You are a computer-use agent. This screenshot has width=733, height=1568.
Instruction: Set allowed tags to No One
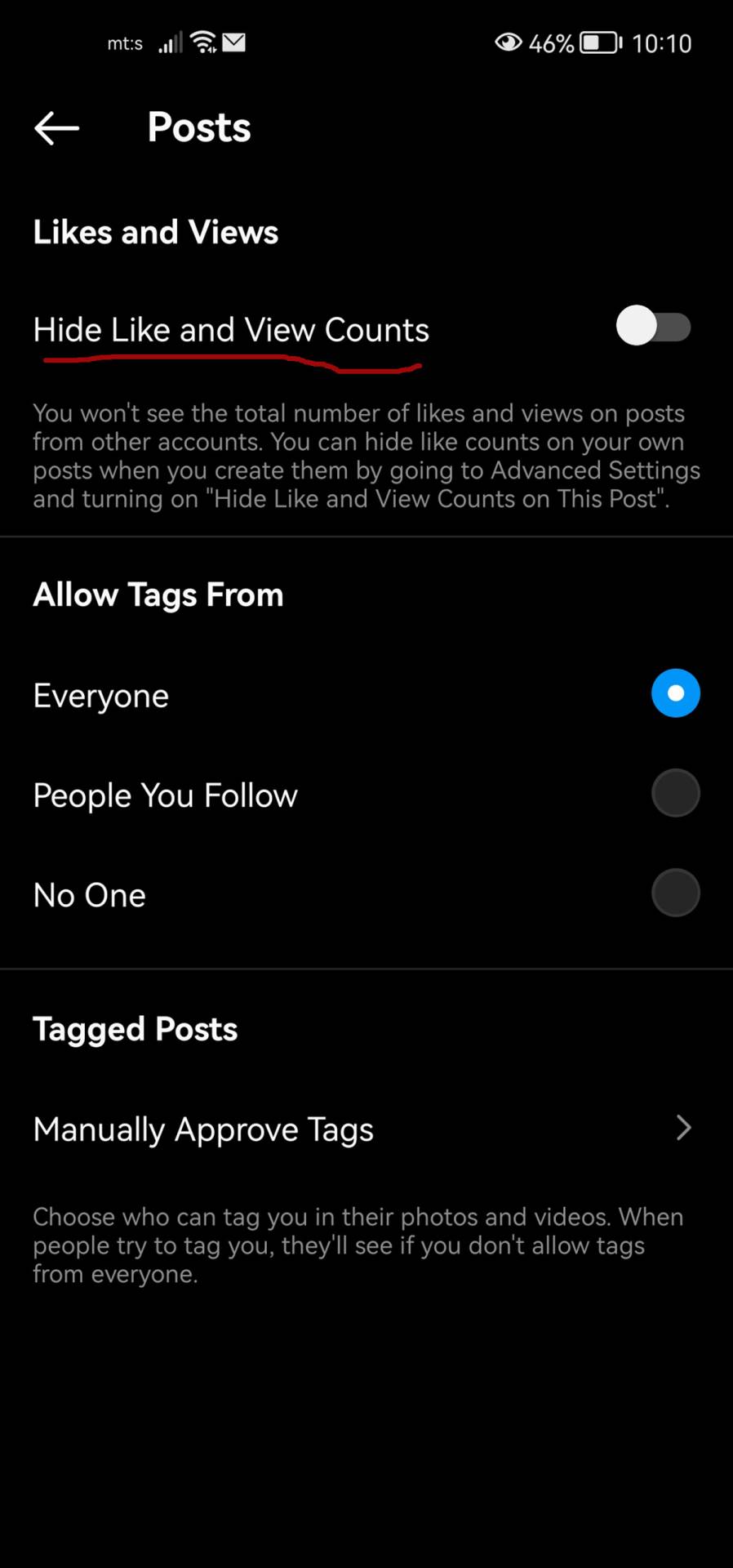pyautogui.click(x=675, y=893)
